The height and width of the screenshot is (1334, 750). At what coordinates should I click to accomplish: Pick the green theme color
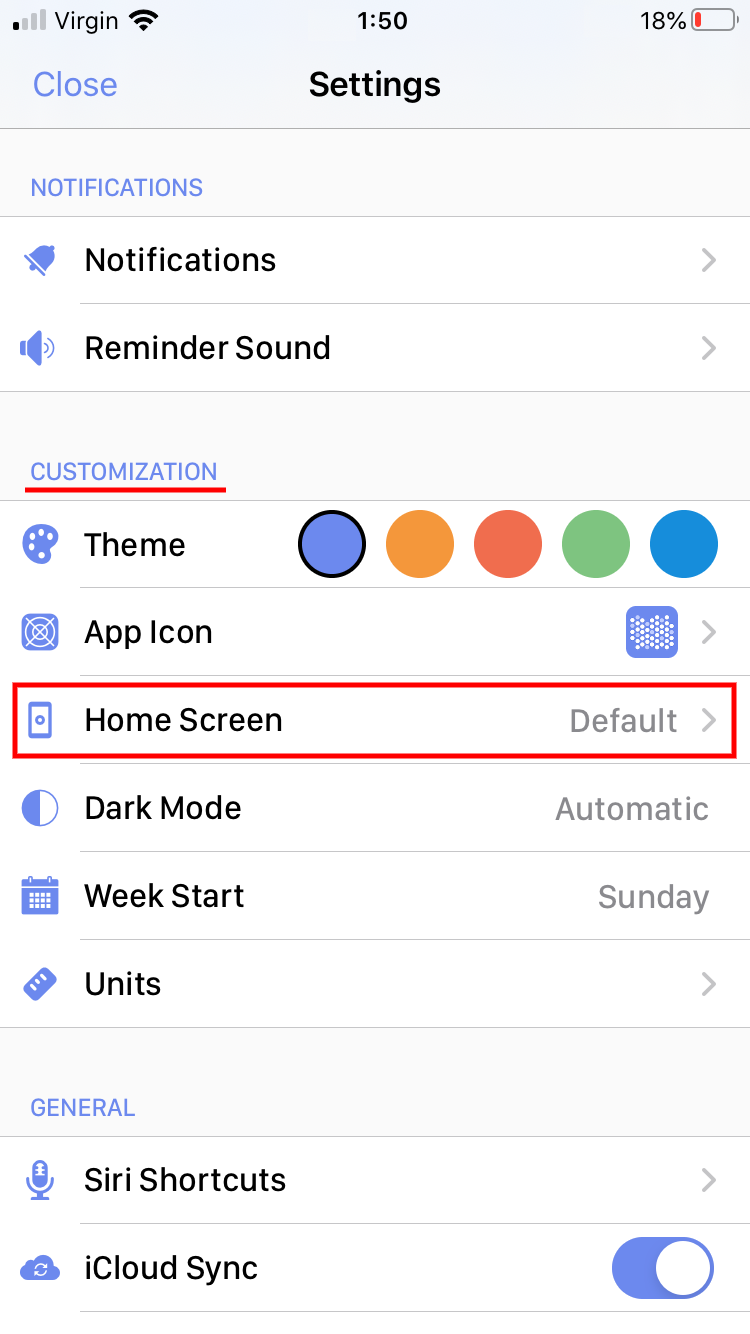[596, 545]
